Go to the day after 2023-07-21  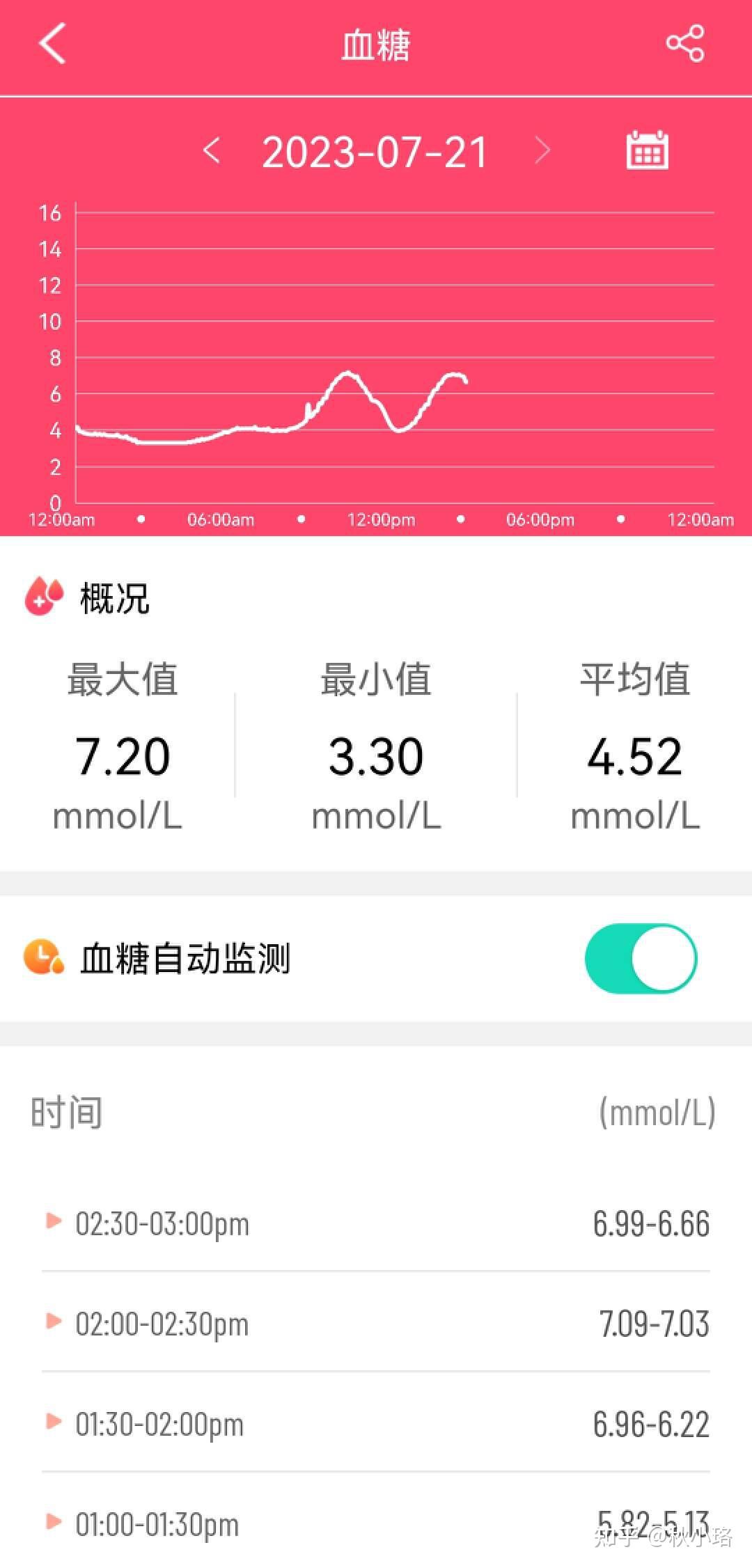pyautogui.click(x=542, y=150)
